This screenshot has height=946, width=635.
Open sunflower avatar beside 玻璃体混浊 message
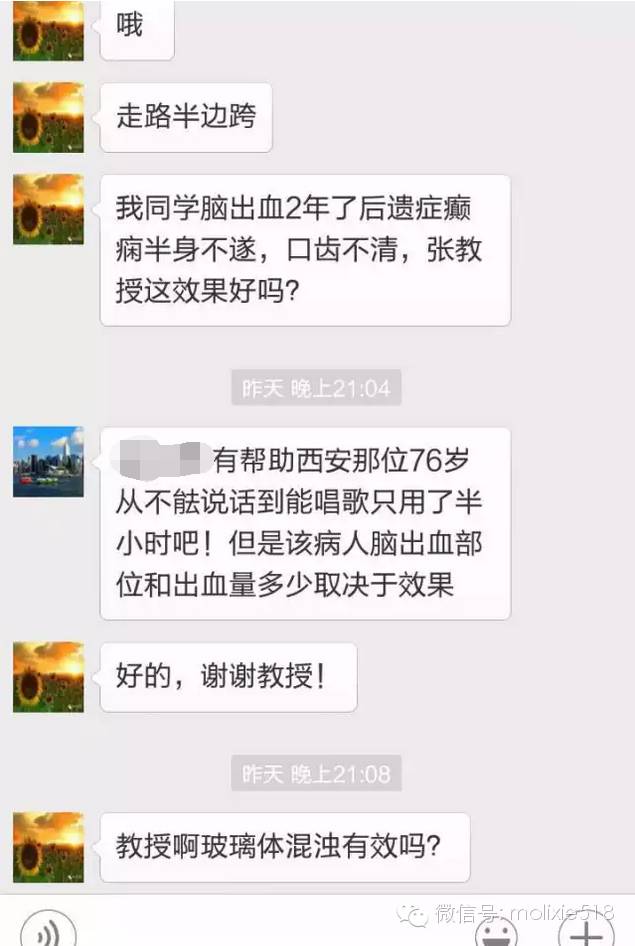[x=48, y=847]
